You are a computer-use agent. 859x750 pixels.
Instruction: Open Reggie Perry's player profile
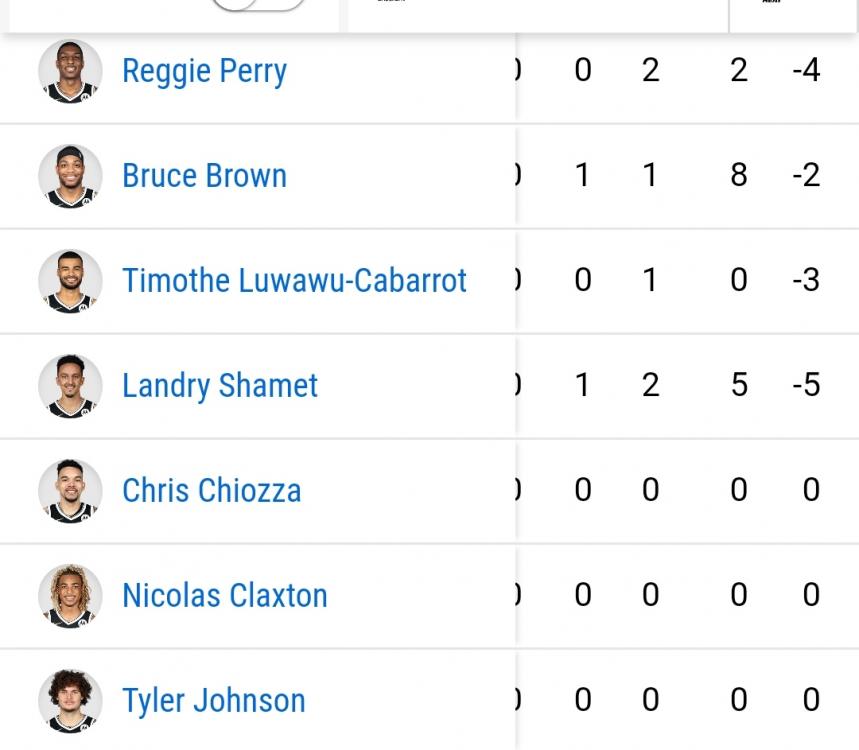[x=204, y=71]
